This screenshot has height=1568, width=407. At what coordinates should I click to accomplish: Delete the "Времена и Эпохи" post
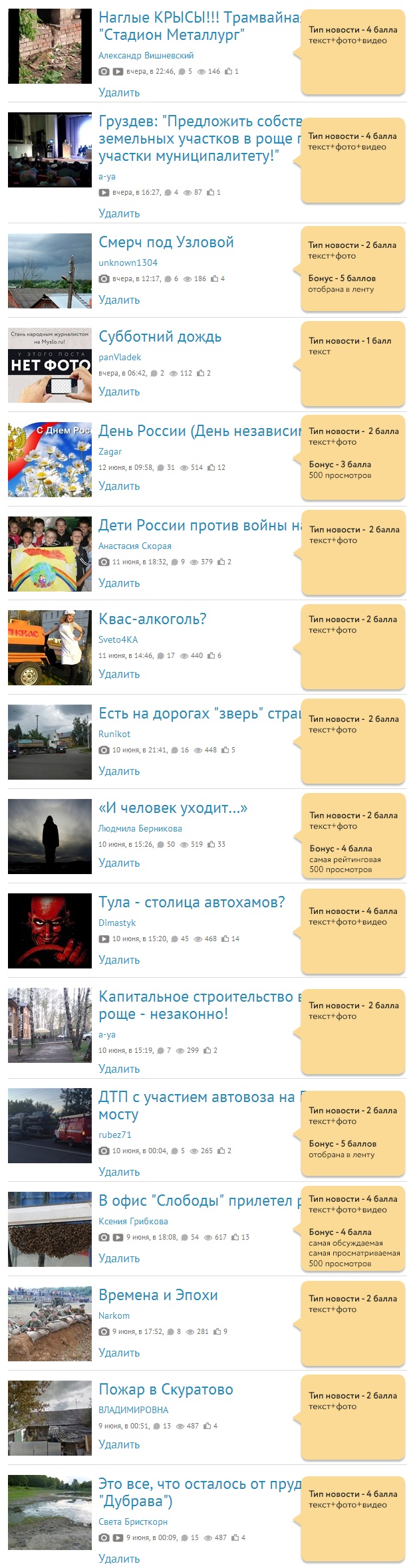(x=119, y=1353)
